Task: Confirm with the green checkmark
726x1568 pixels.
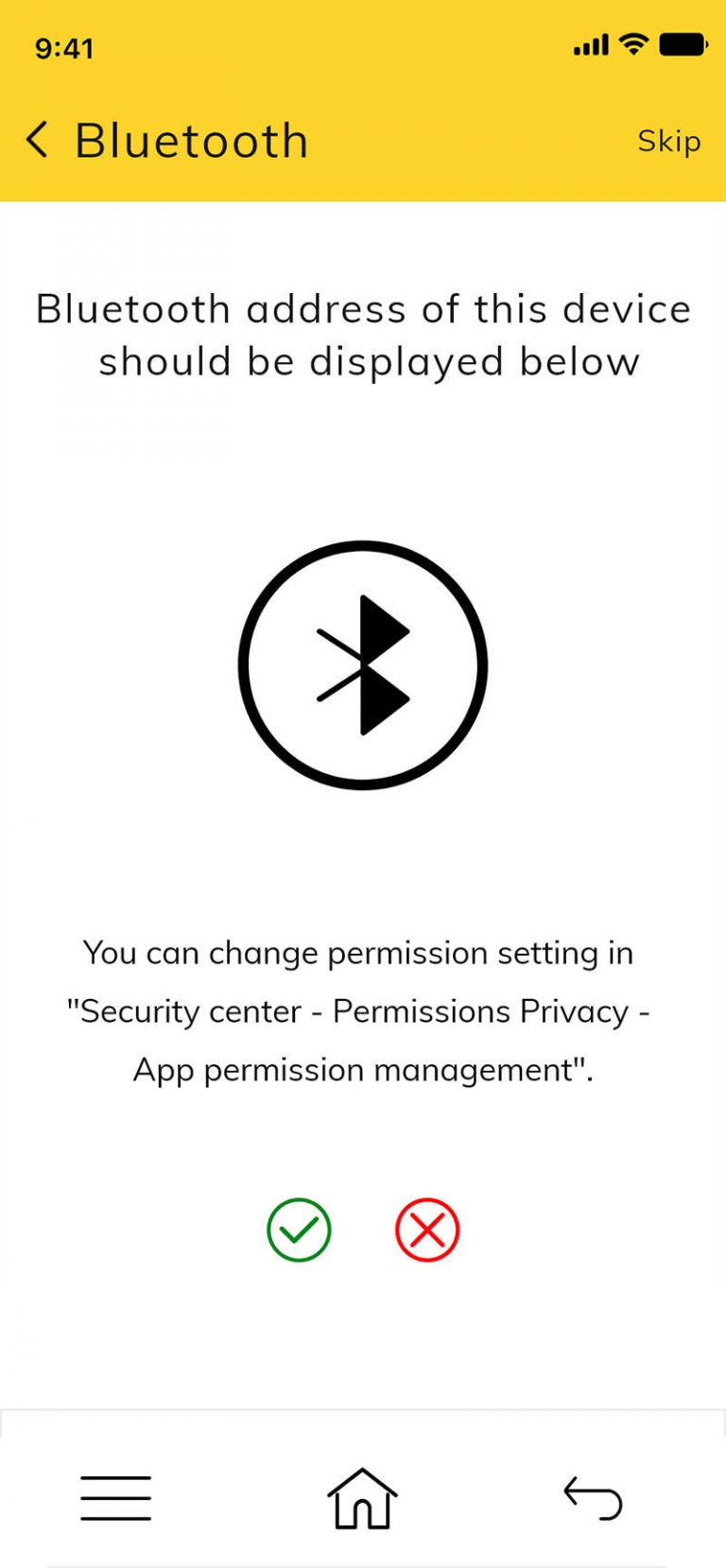Action: [299, 1230]
